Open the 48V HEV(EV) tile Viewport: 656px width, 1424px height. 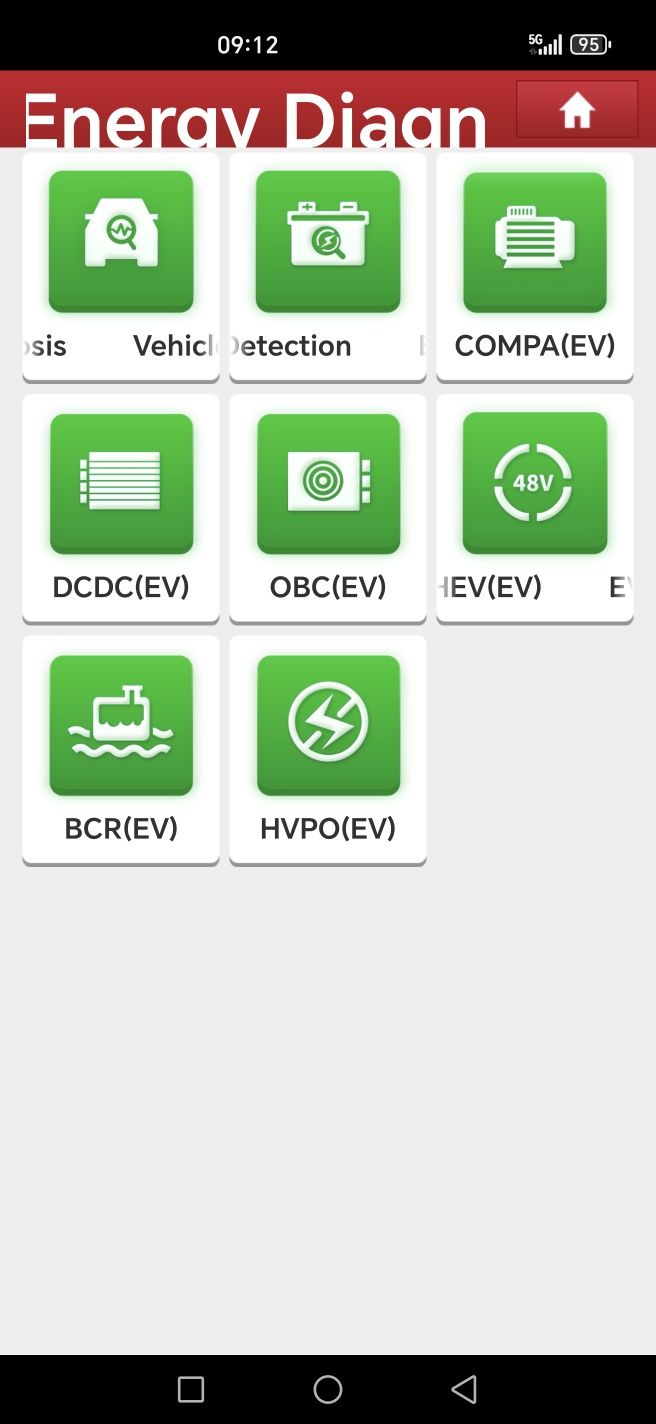coord(535,507)
